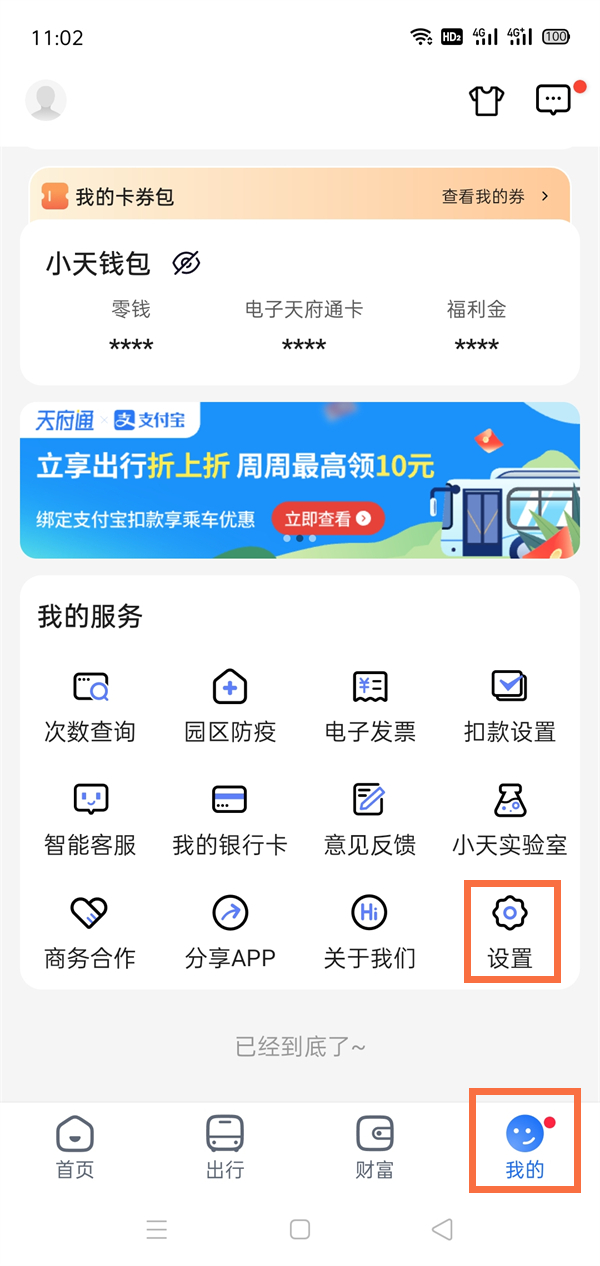Image resolution: width=600 pixels, height=1266 pixels.
Task: Open 我的银行卡
Action: [230, 820]
